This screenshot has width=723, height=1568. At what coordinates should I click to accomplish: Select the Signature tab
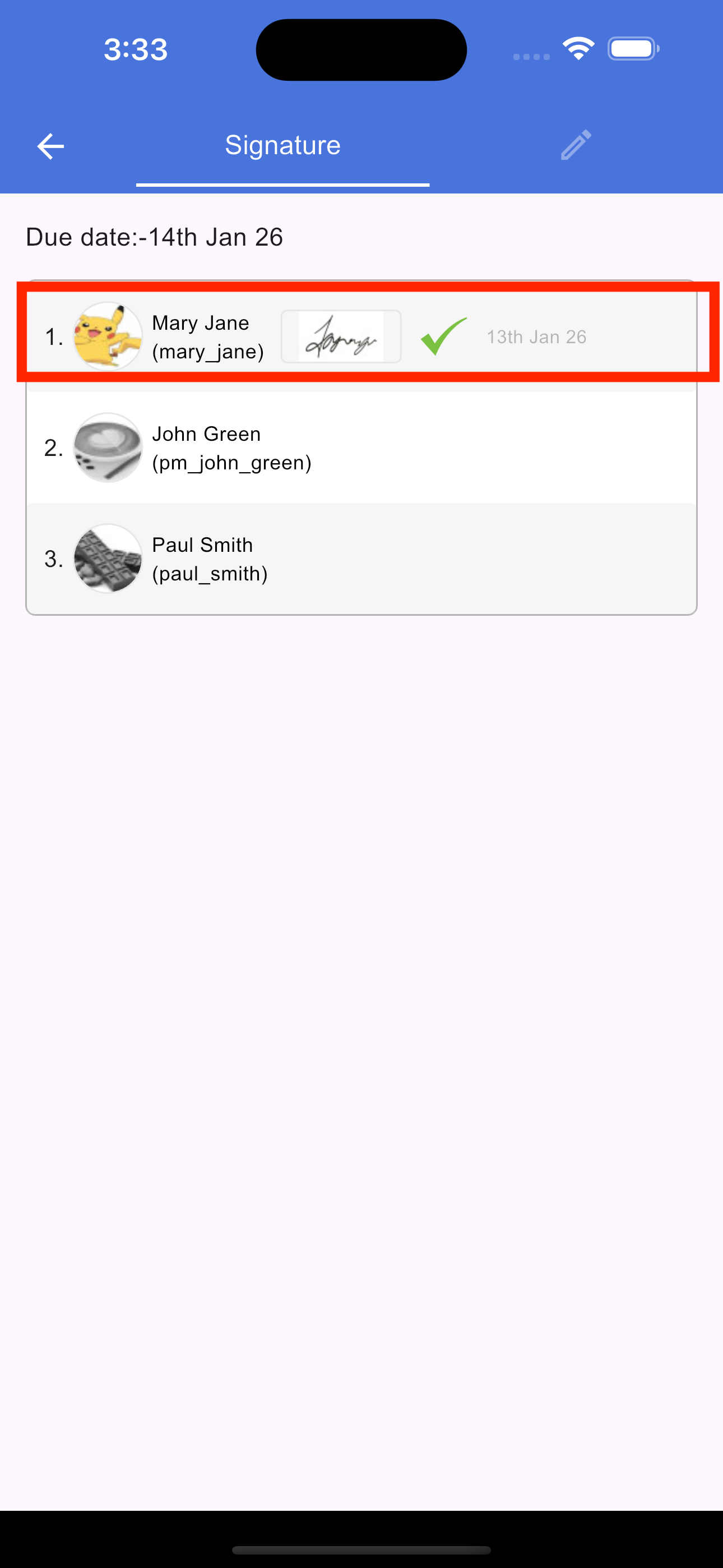(282, 145)
